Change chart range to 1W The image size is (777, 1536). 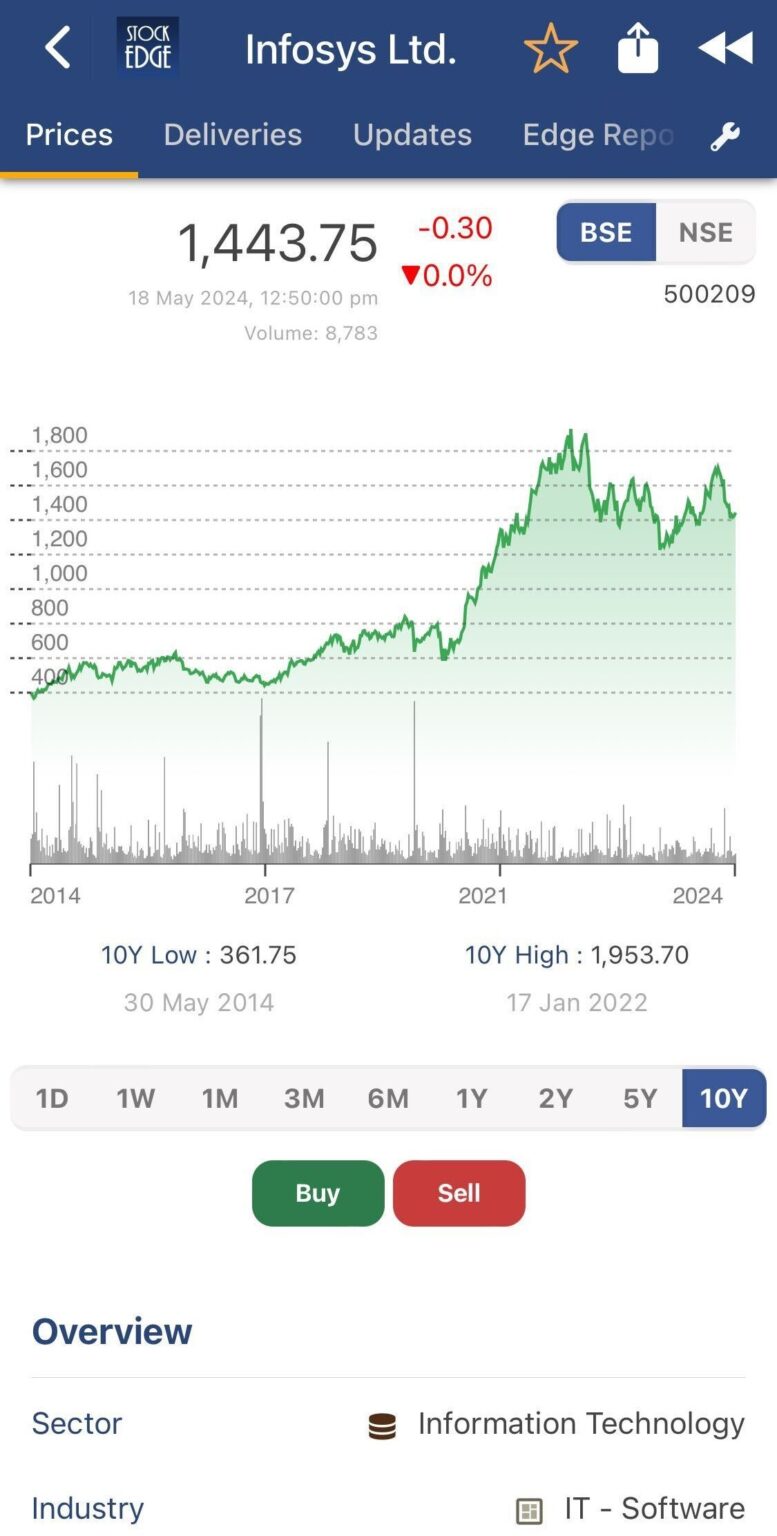click(x=136, y=1098)
